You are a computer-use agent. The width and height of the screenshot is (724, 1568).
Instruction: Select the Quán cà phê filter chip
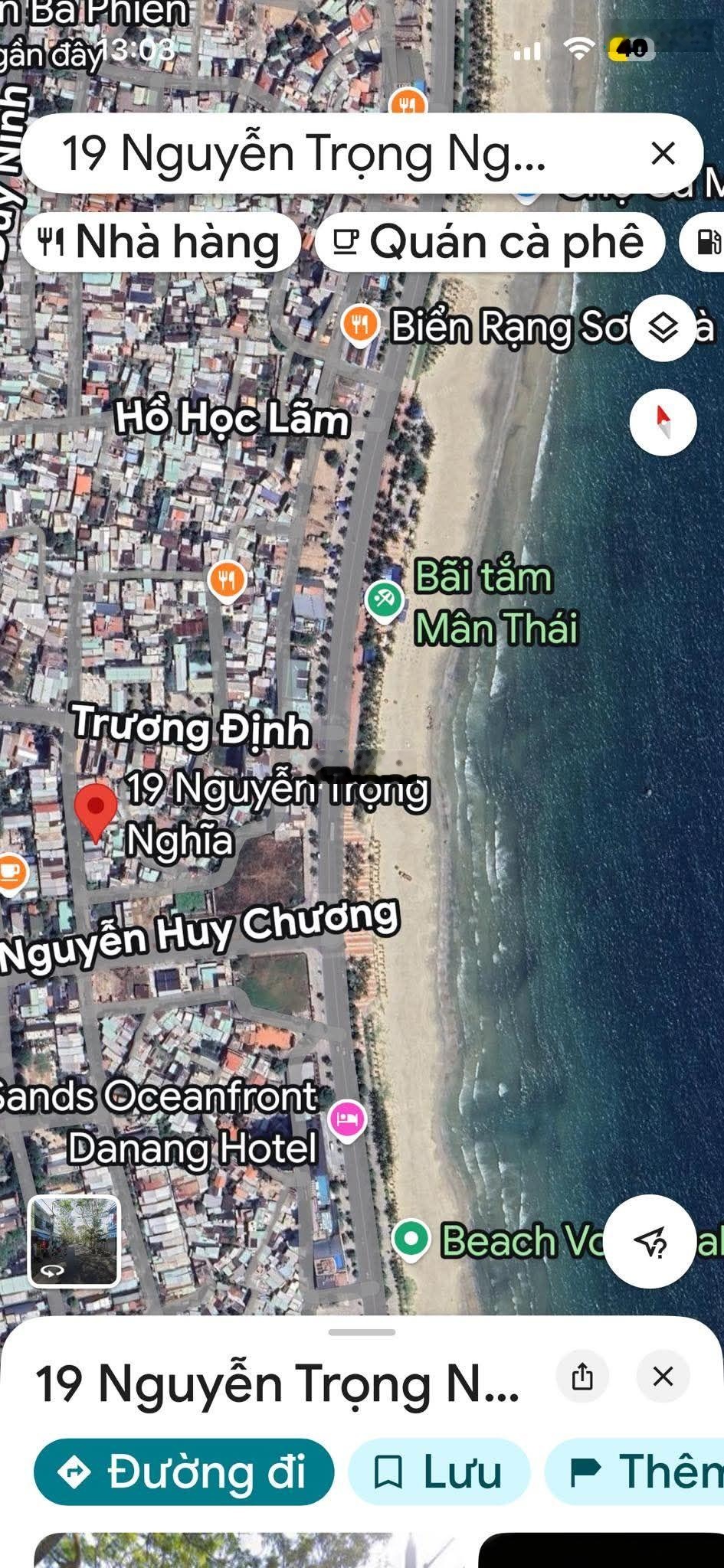489,242
